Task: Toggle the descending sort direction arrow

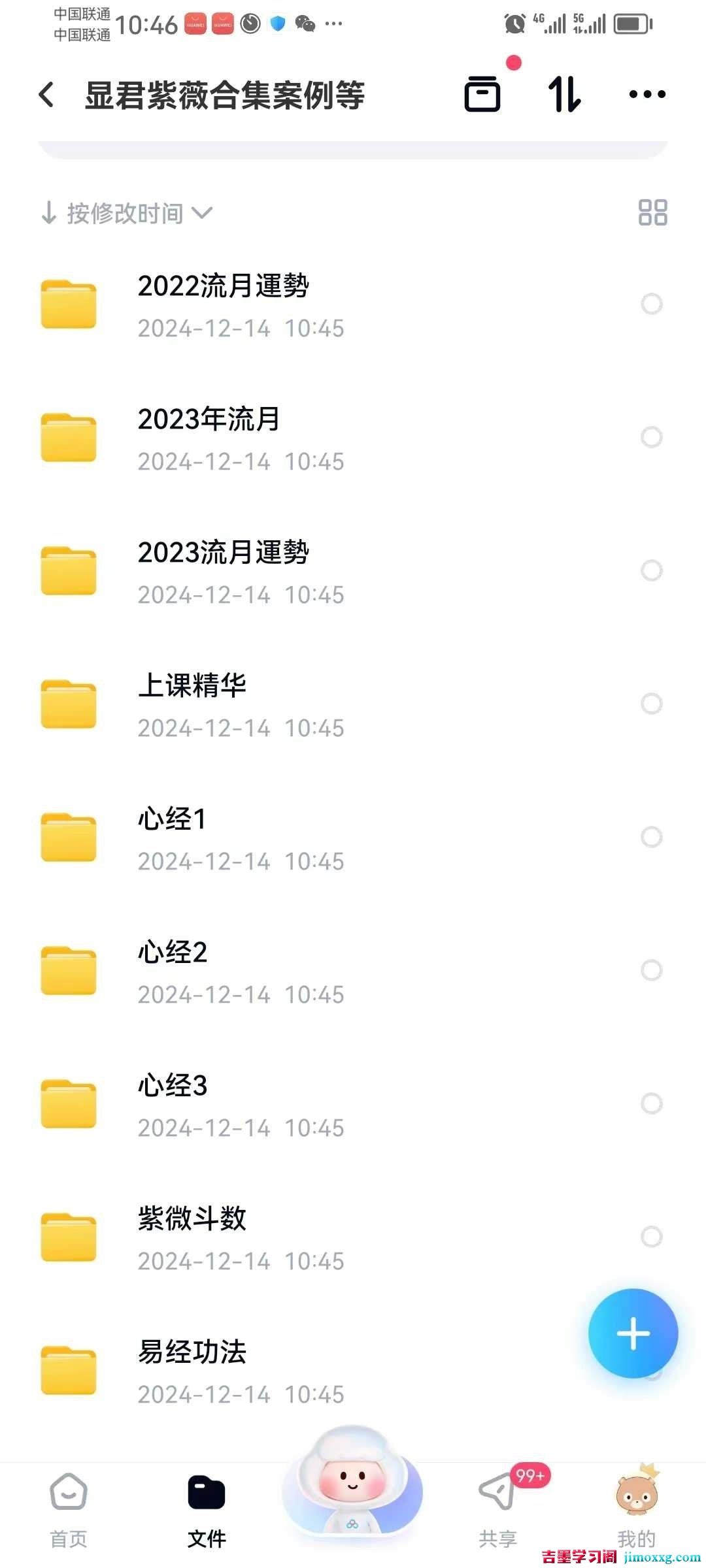Action: click(x=48, y=212)
